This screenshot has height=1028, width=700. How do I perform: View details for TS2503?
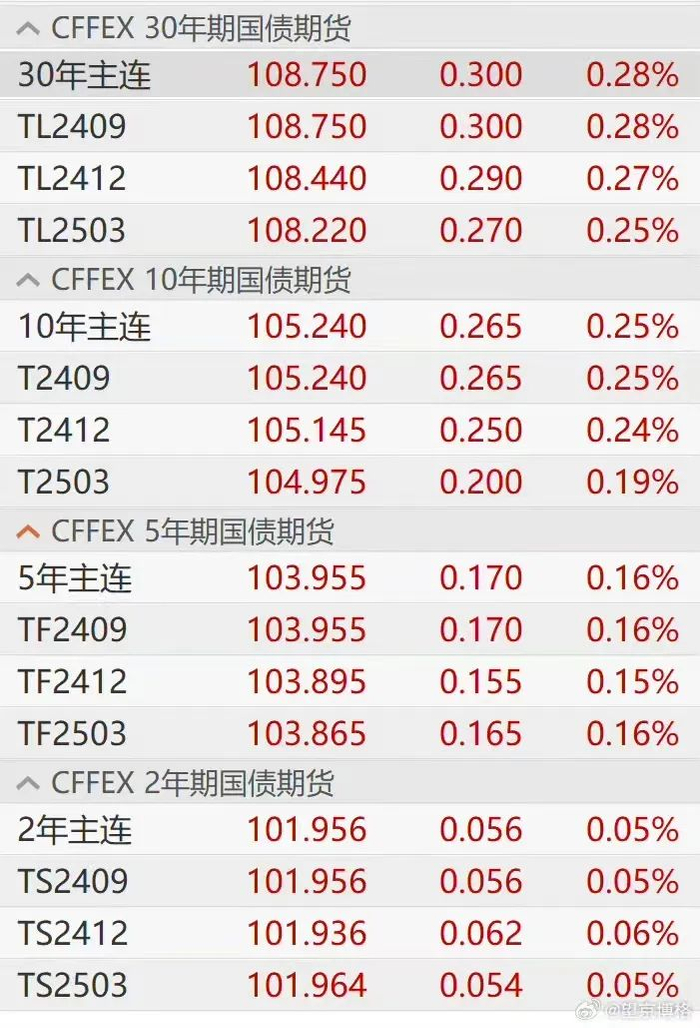[x=72, y=986]
